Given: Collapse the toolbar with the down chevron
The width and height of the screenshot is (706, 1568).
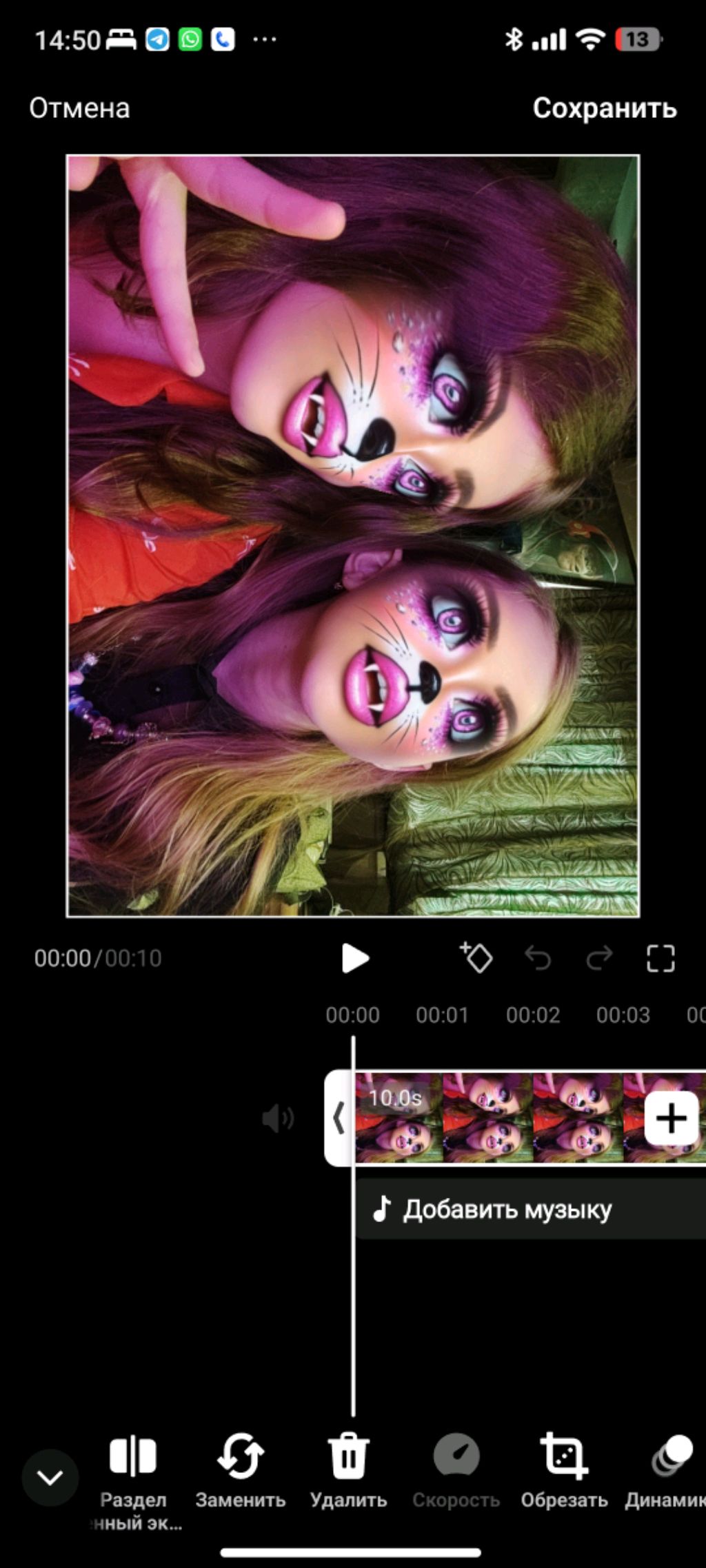Looking at the screenshot, I should (50, 1478).
